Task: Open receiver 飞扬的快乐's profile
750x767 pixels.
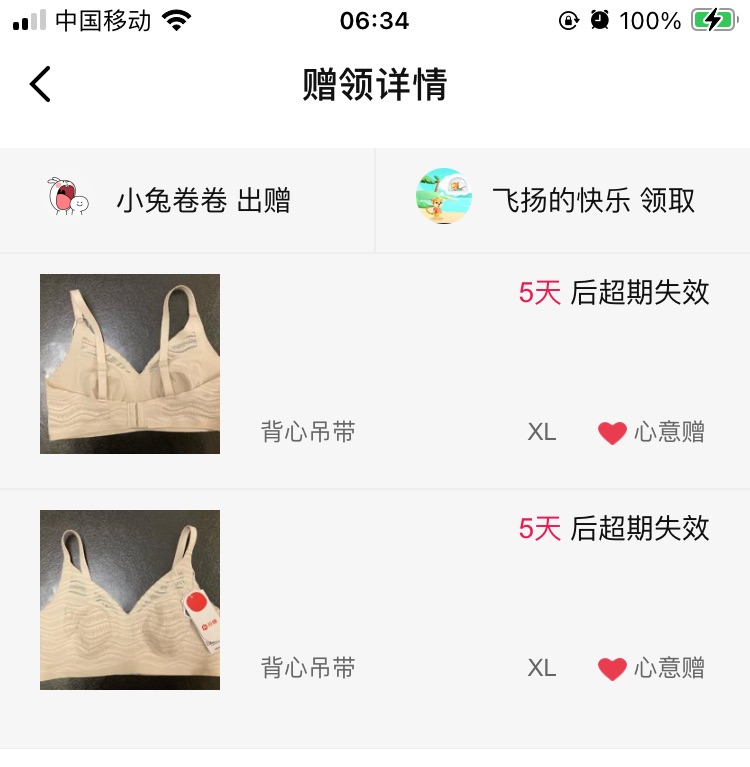Action: coord(444,197)
